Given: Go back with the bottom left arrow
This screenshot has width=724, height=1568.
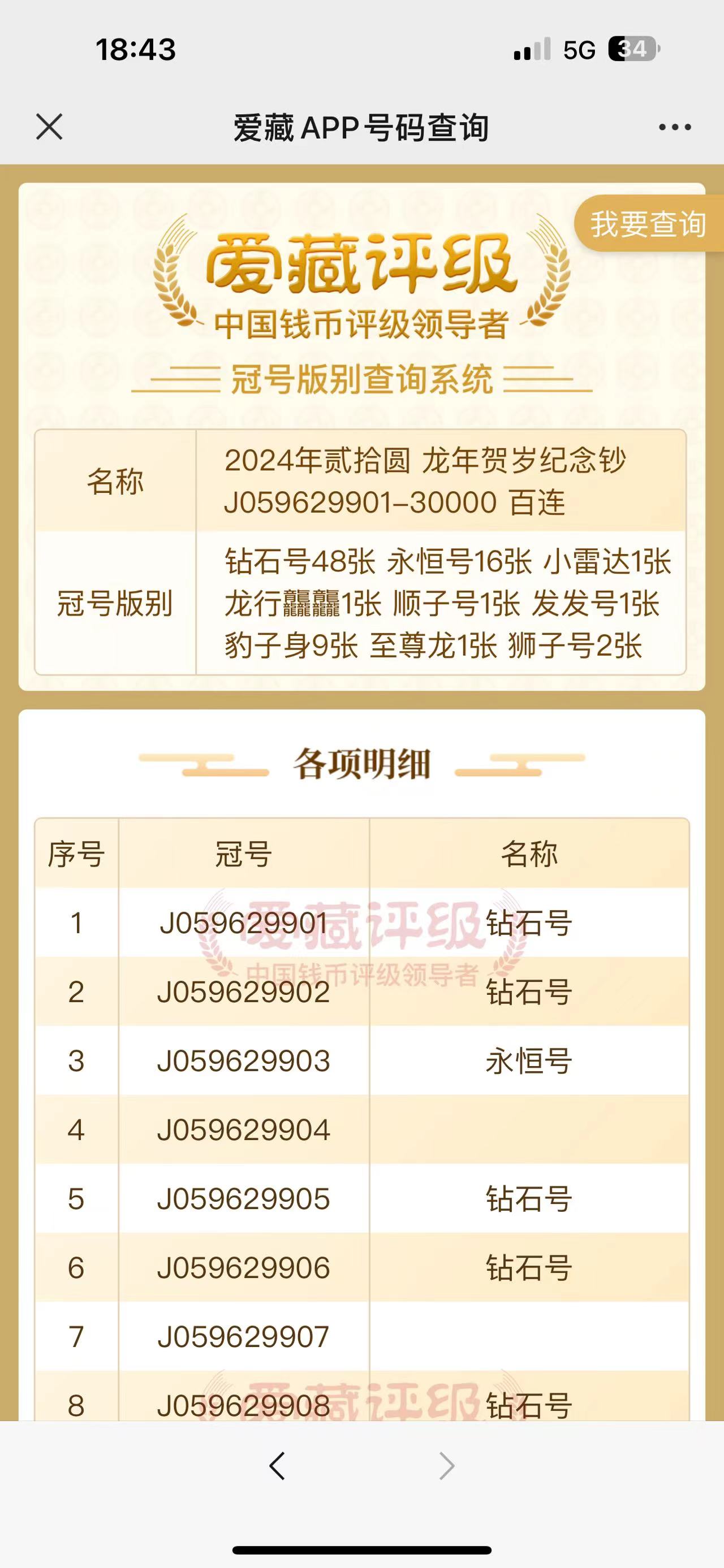Looking at the screenshot, I should 277,1466.
